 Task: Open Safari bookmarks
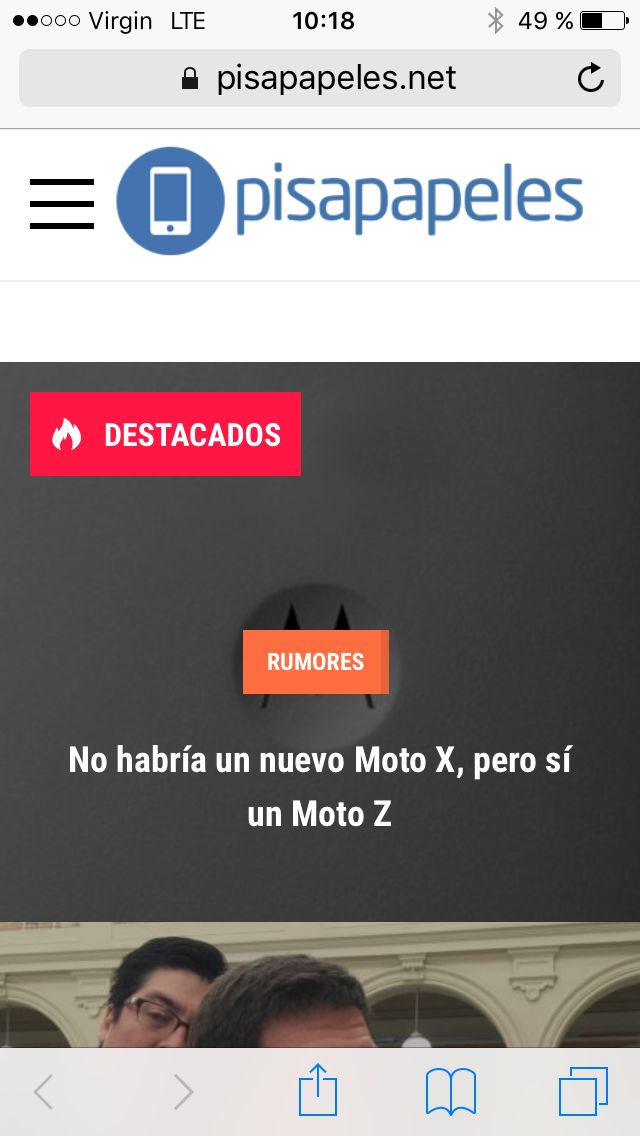(451, 1091)
